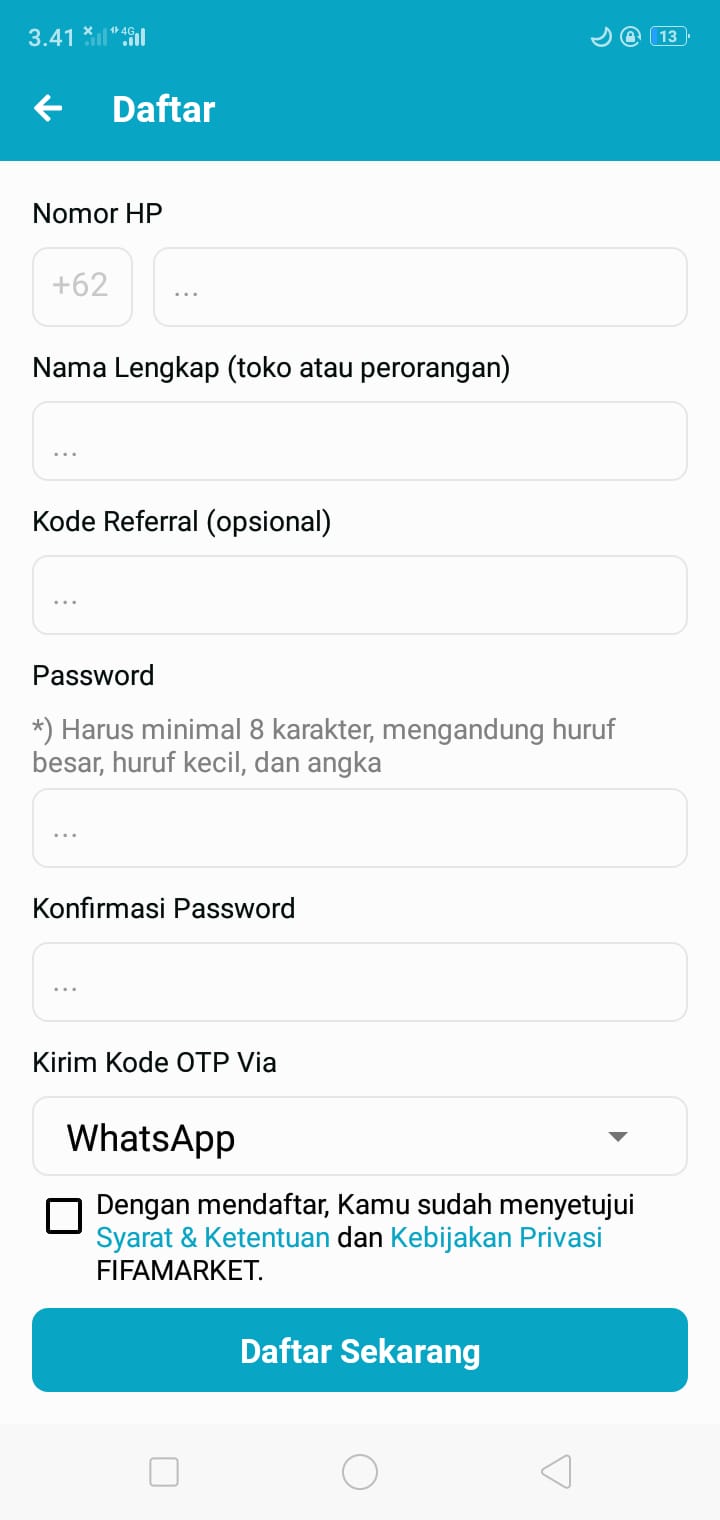Select the Konfirmasi Password field
The height and width of the screenshot is (1520, 720).
pyautogui.click(x=360, y=982)
